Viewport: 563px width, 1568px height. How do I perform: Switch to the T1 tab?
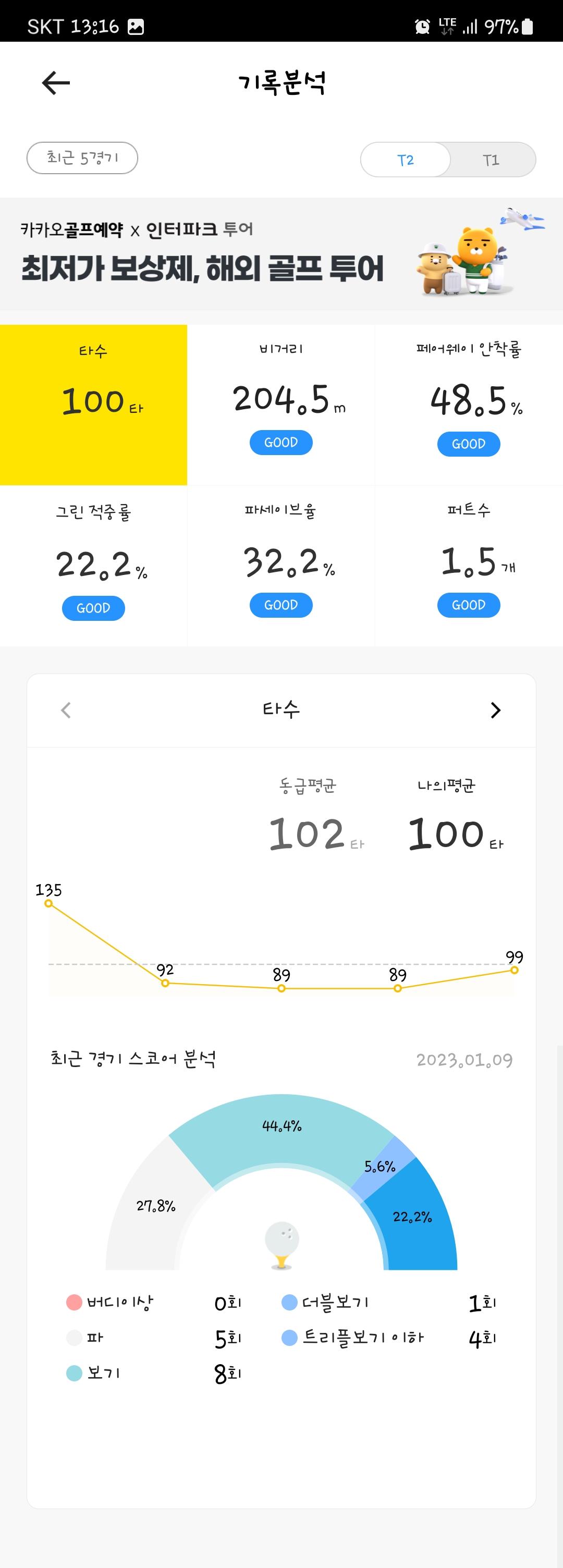(491, 160)
